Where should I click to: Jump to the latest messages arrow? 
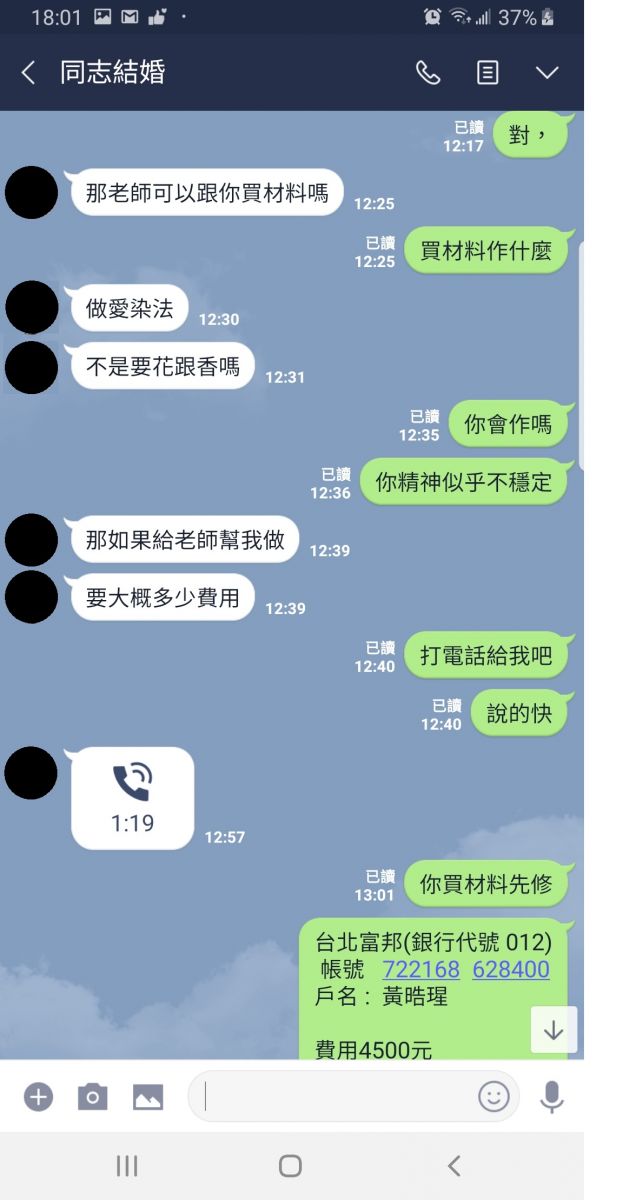(x=554, y=1031)
